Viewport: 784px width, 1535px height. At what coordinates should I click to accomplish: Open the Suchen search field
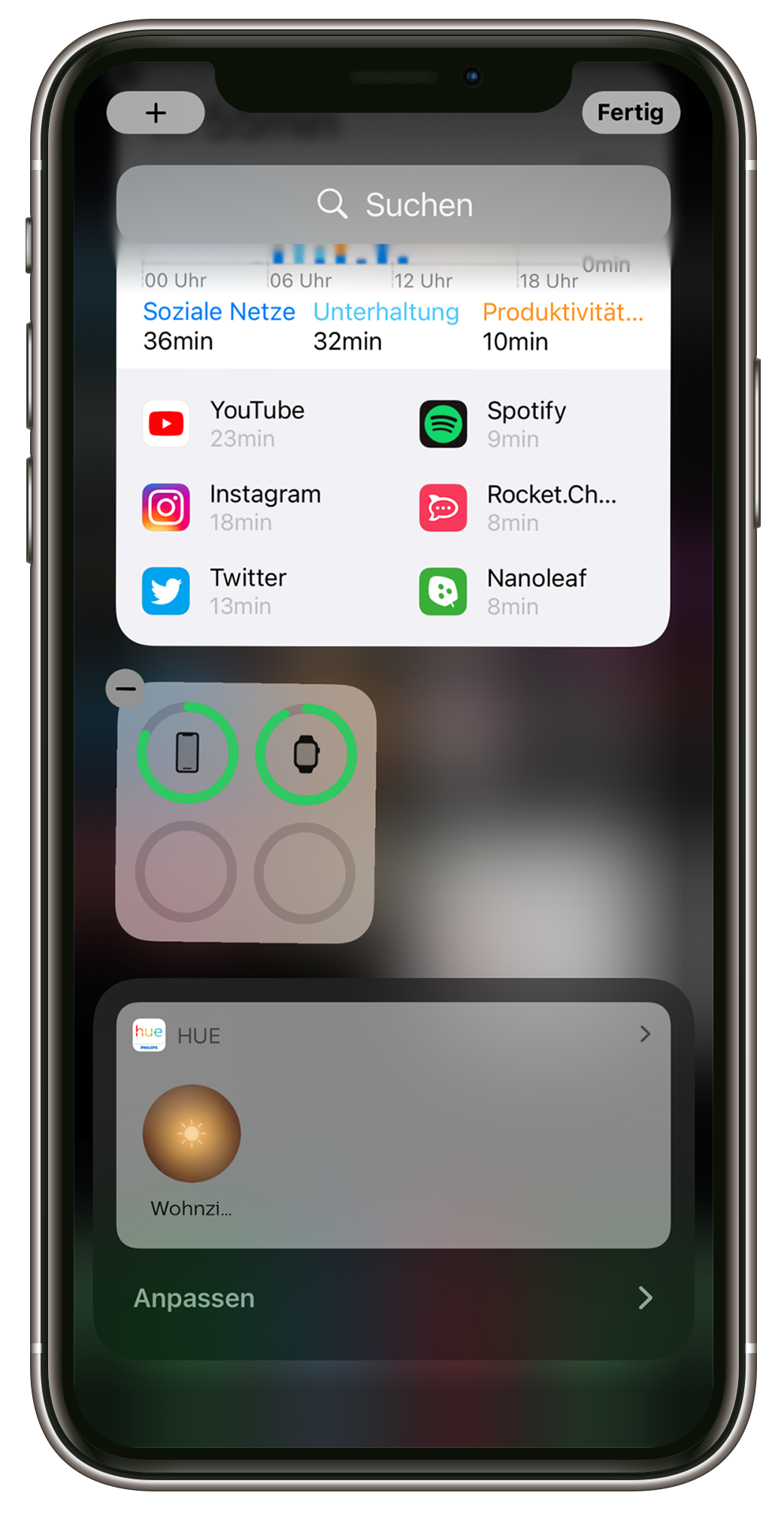(393, 204)
